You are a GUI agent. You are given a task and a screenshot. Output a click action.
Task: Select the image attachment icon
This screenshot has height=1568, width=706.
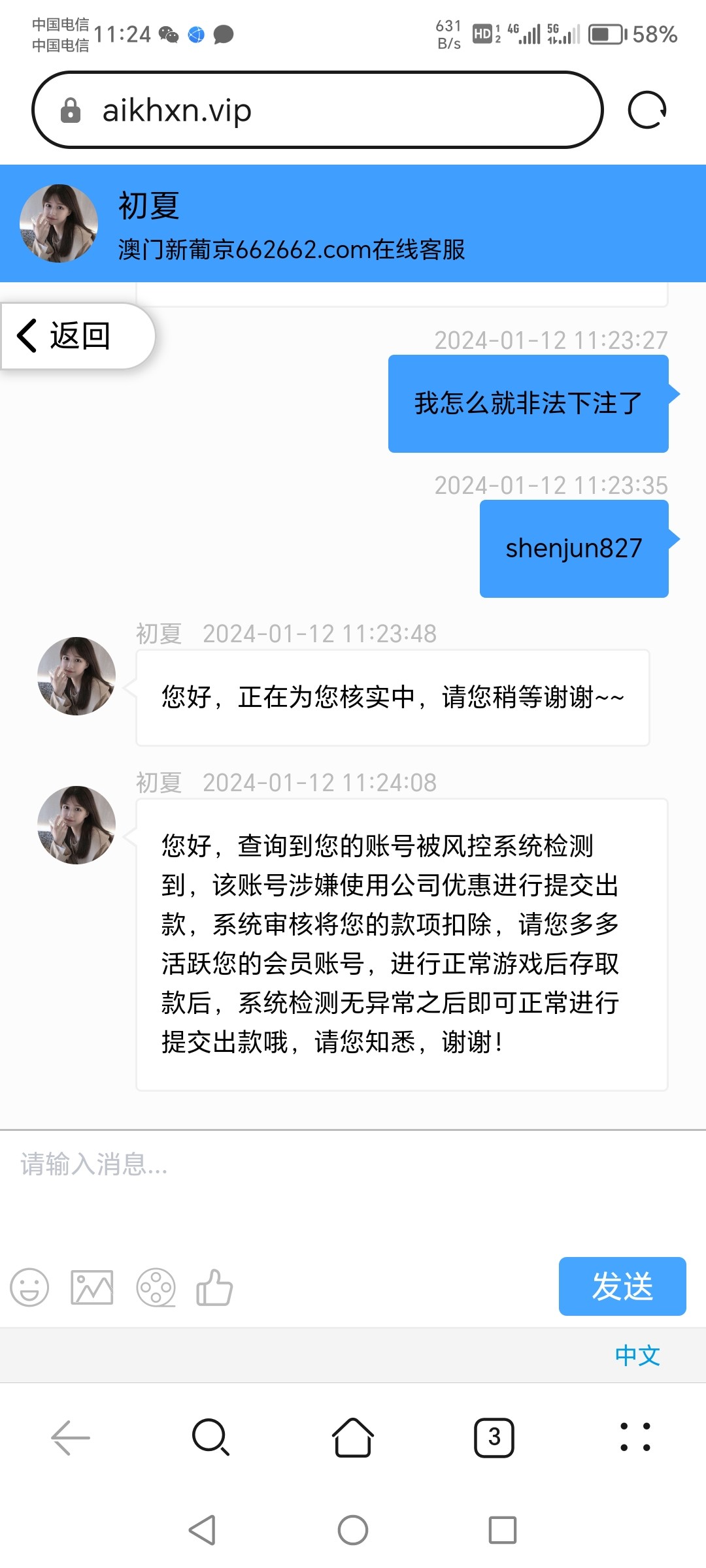coord(91,1288)
